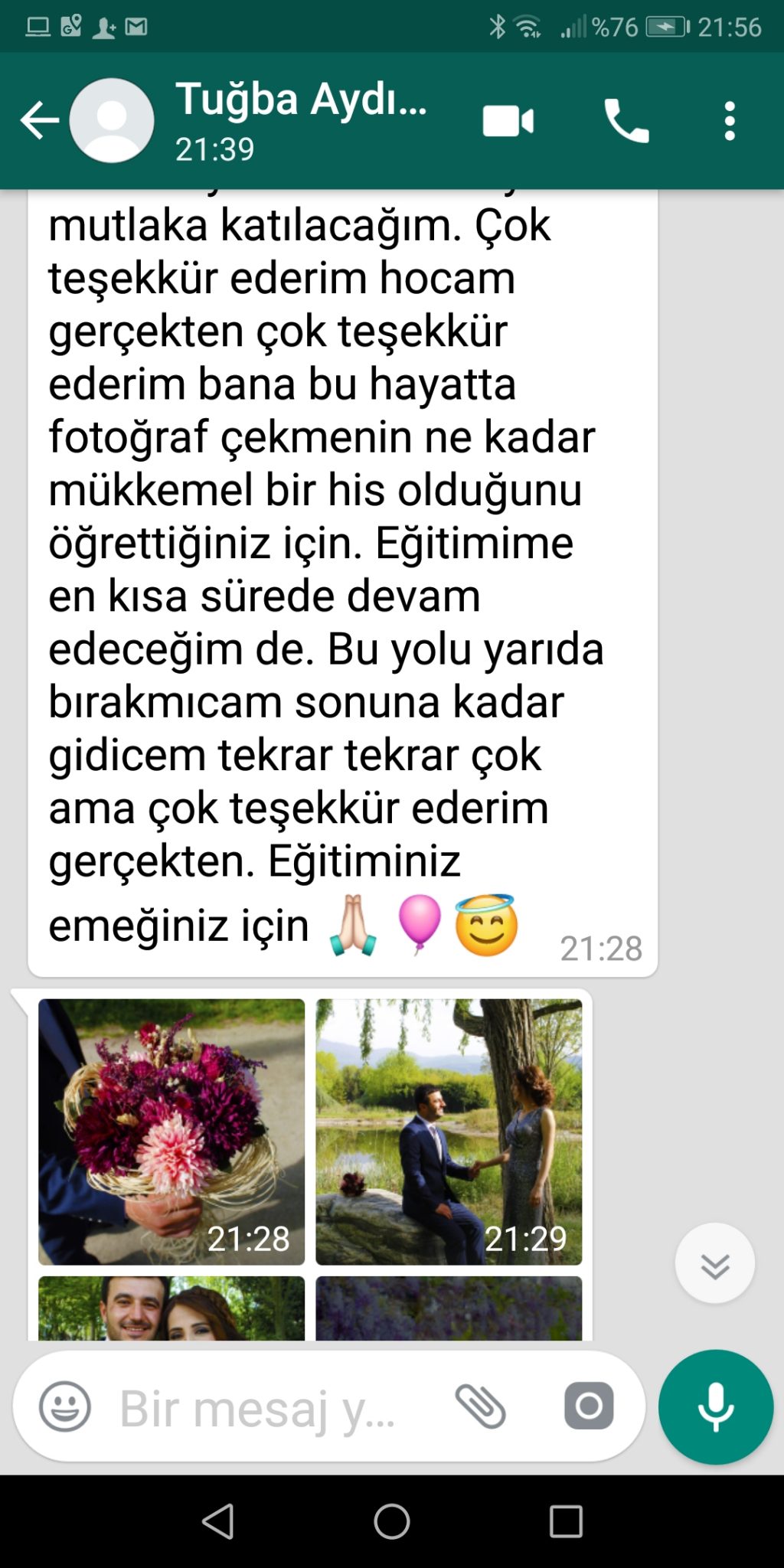Open recent apps from the navigation bar
This screenshot has width=784, height=1568.
point(567,1521)
